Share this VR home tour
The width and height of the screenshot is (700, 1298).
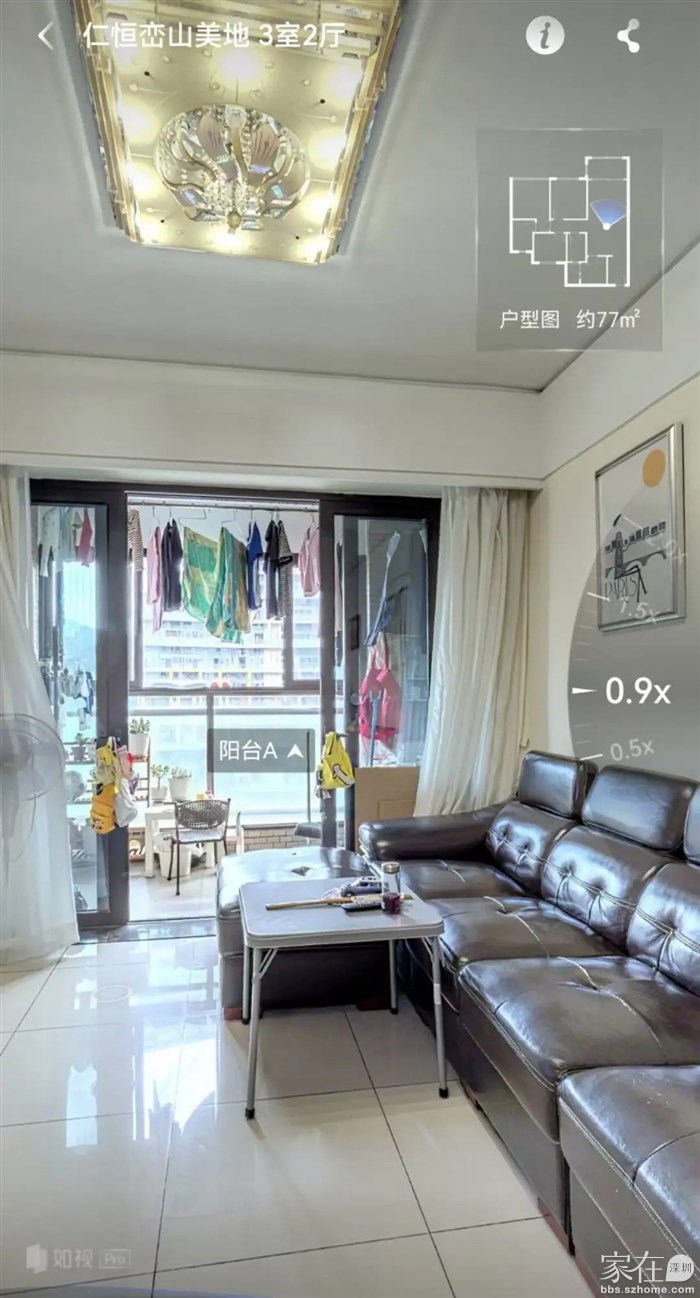tap(628, 36)
